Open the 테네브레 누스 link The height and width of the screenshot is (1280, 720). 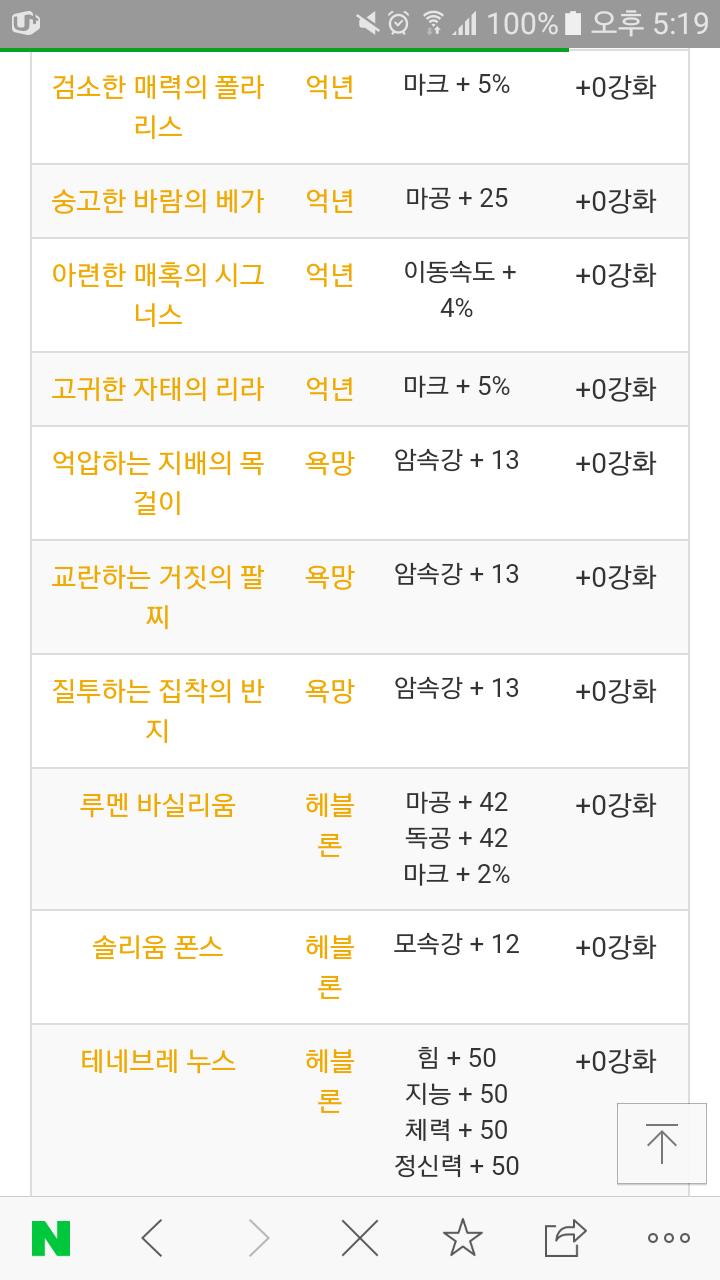point(158,1061)
